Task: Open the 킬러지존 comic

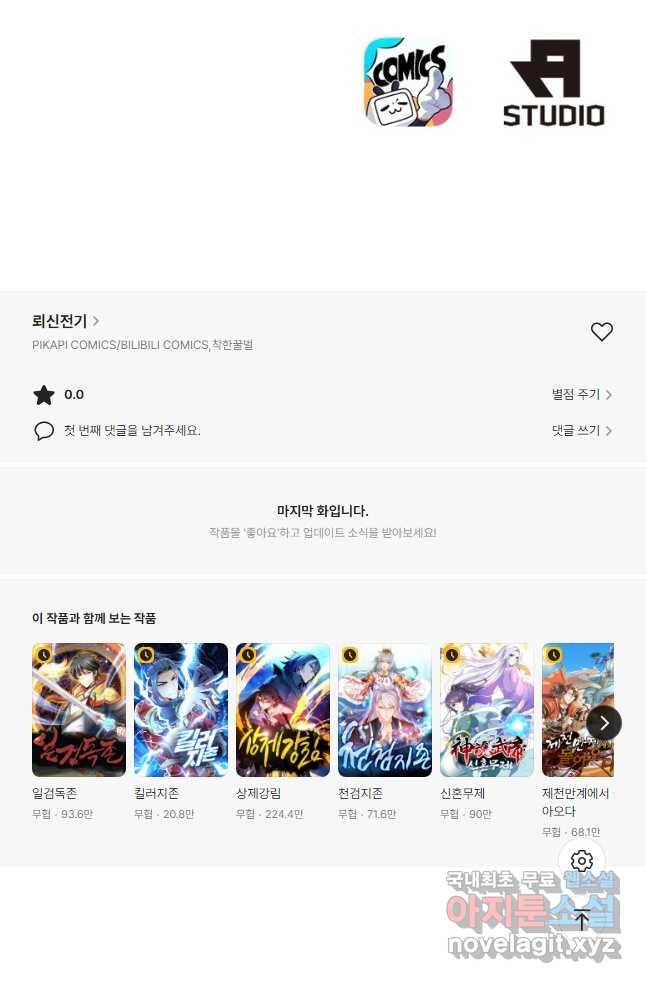Action: point(181,710)
